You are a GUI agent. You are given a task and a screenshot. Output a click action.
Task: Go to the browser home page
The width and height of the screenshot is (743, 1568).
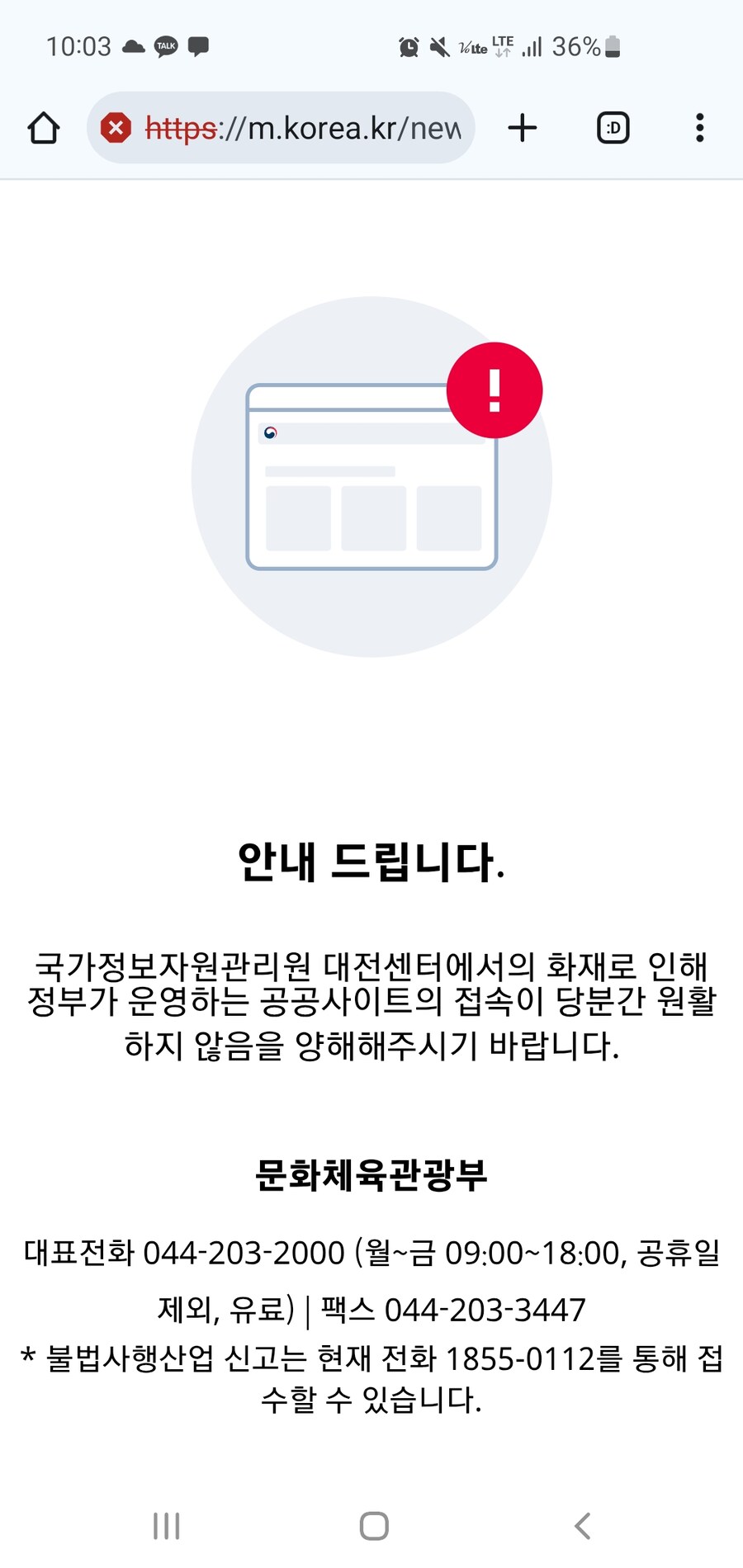coord(44,128)
